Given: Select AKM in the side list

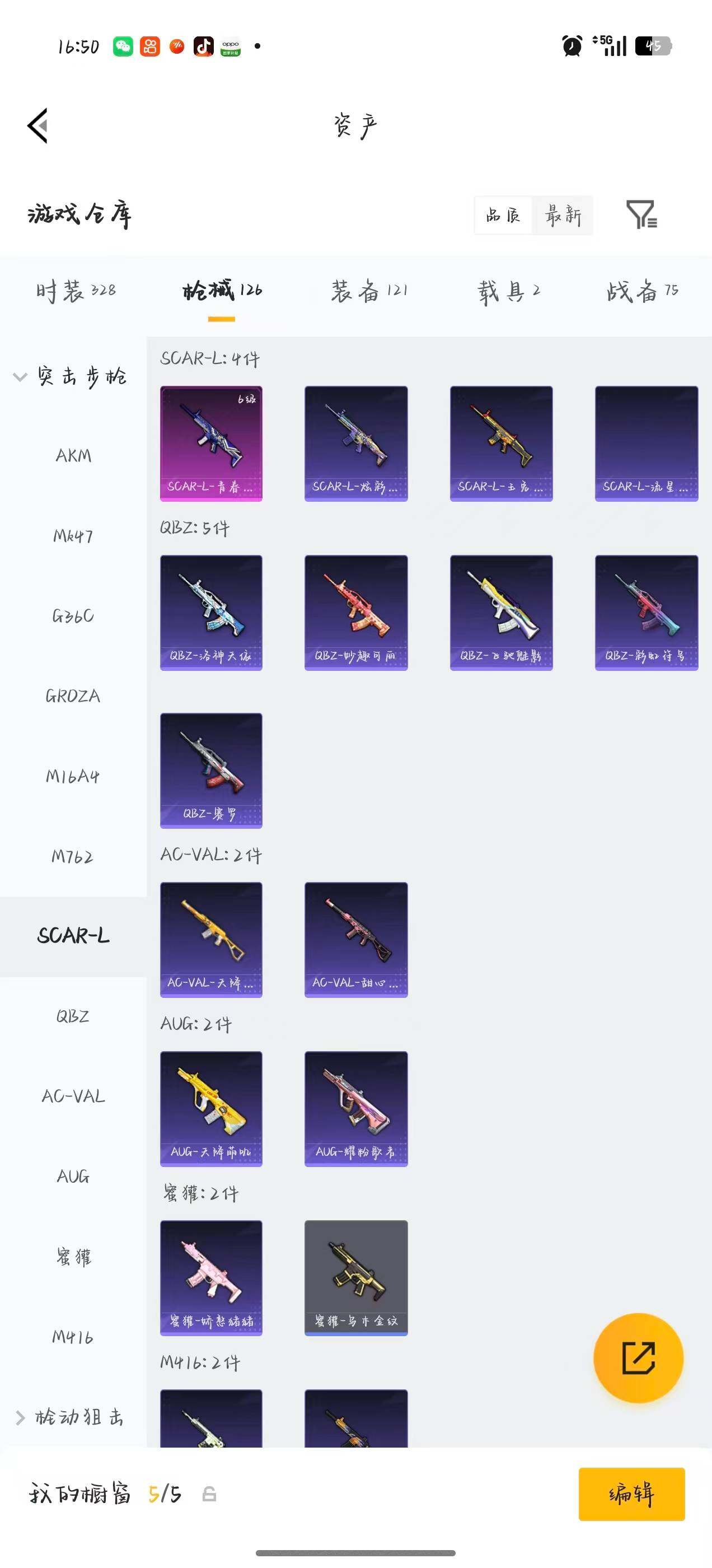Looking at the screenshot, I should [73, 455].
